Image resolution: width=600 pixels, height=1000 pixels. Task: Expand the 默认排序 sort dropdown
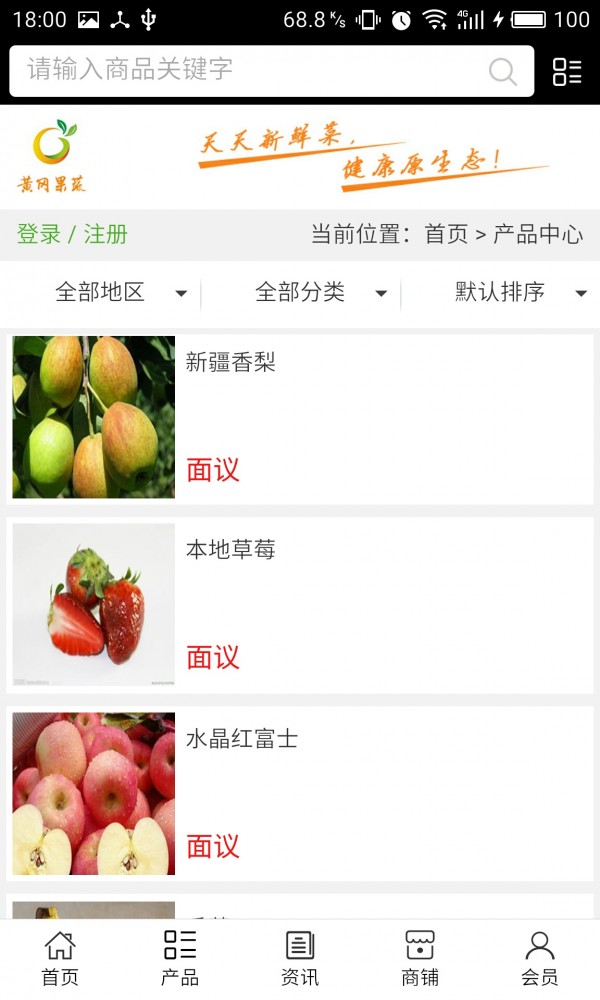(x=519, y=292)
